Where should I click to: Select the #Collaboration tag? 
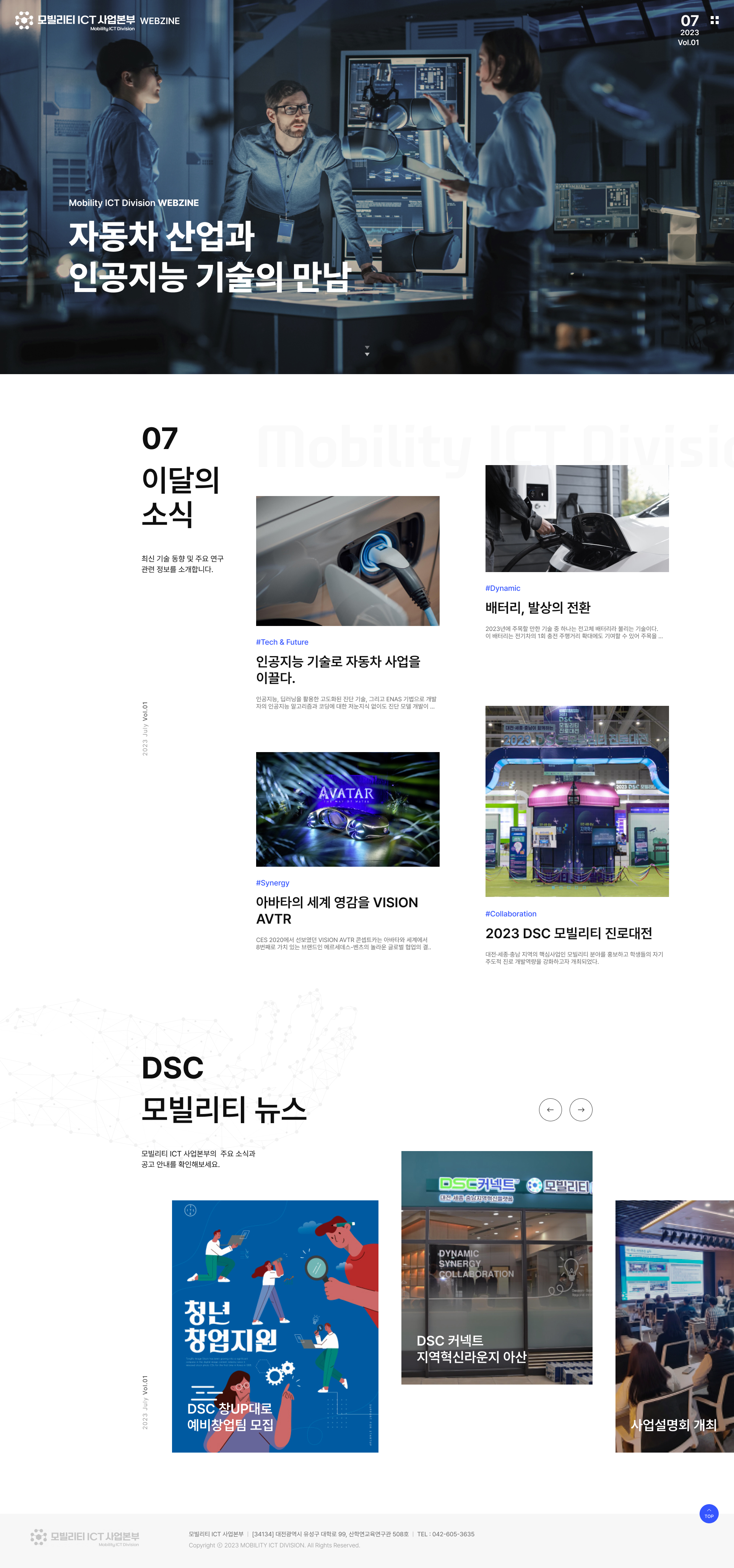click(510, 914)
